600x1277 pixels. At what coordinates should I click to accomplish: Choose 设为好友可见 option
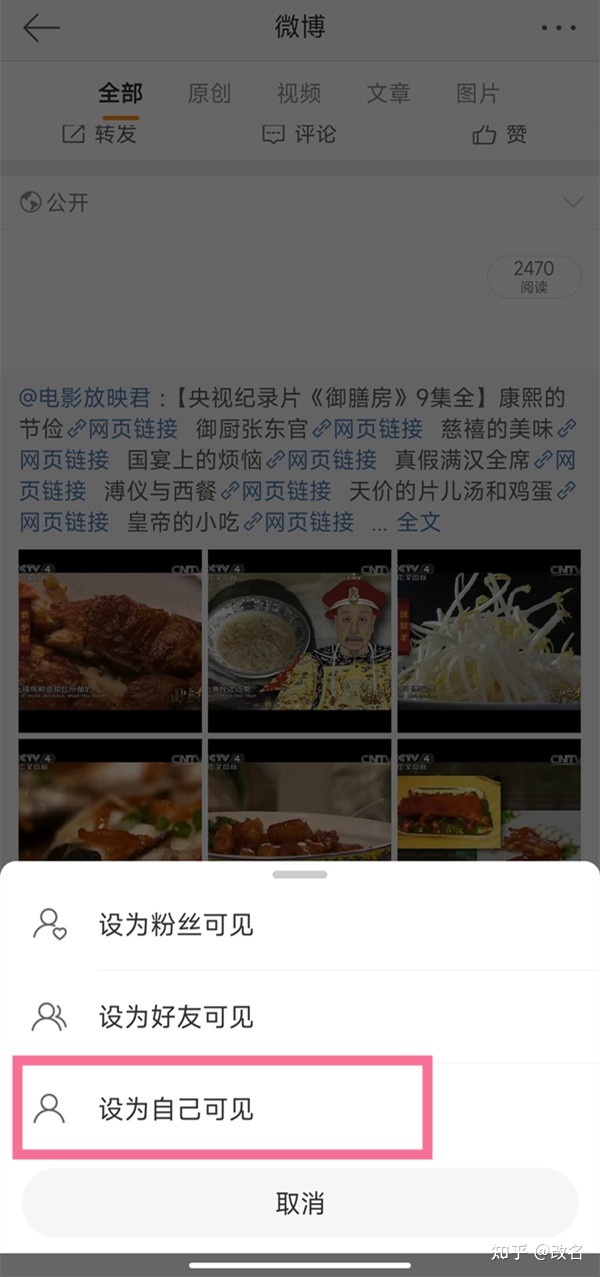176,1017
